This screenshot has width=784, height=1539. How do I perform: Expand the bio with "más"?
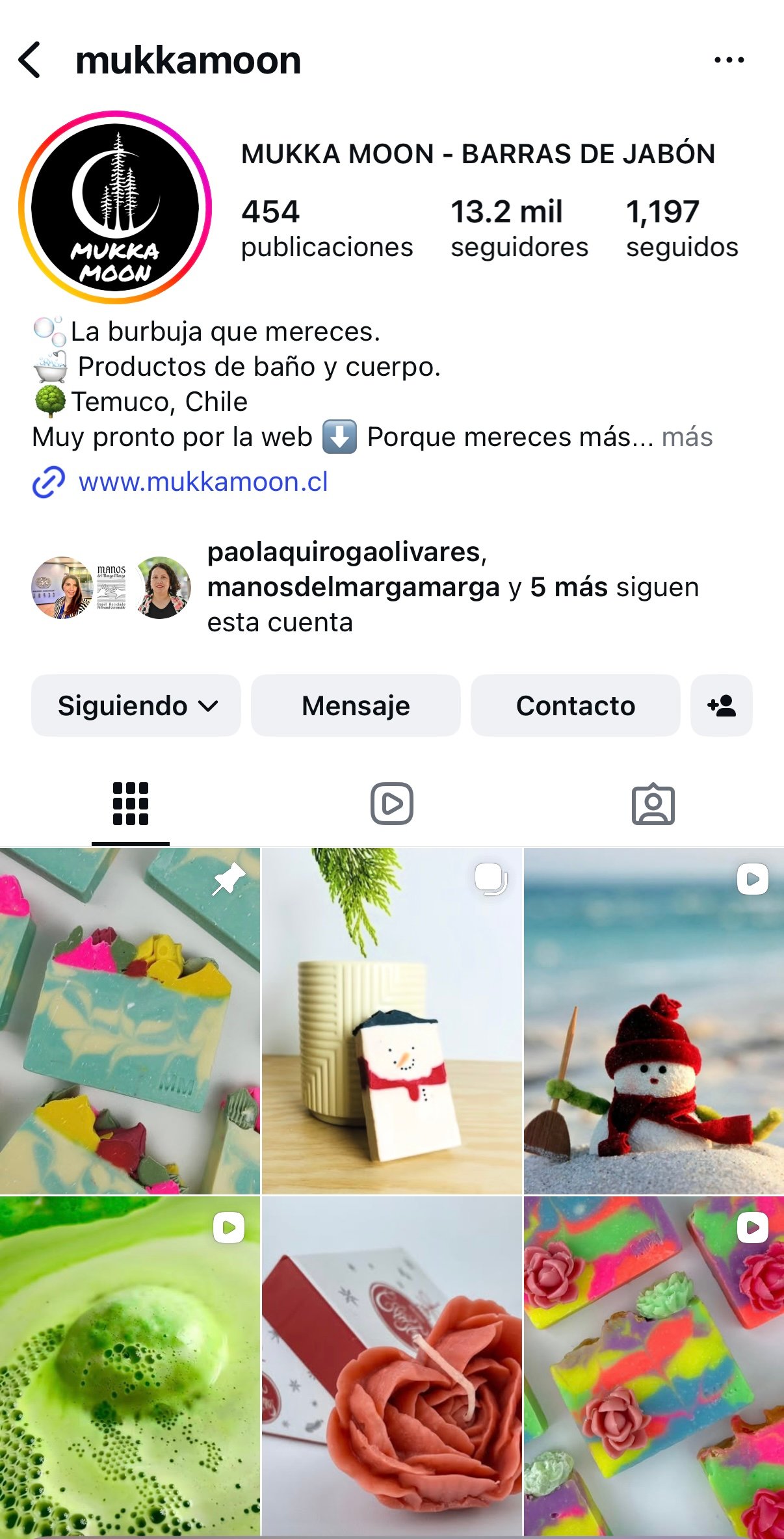pos(687,438)
